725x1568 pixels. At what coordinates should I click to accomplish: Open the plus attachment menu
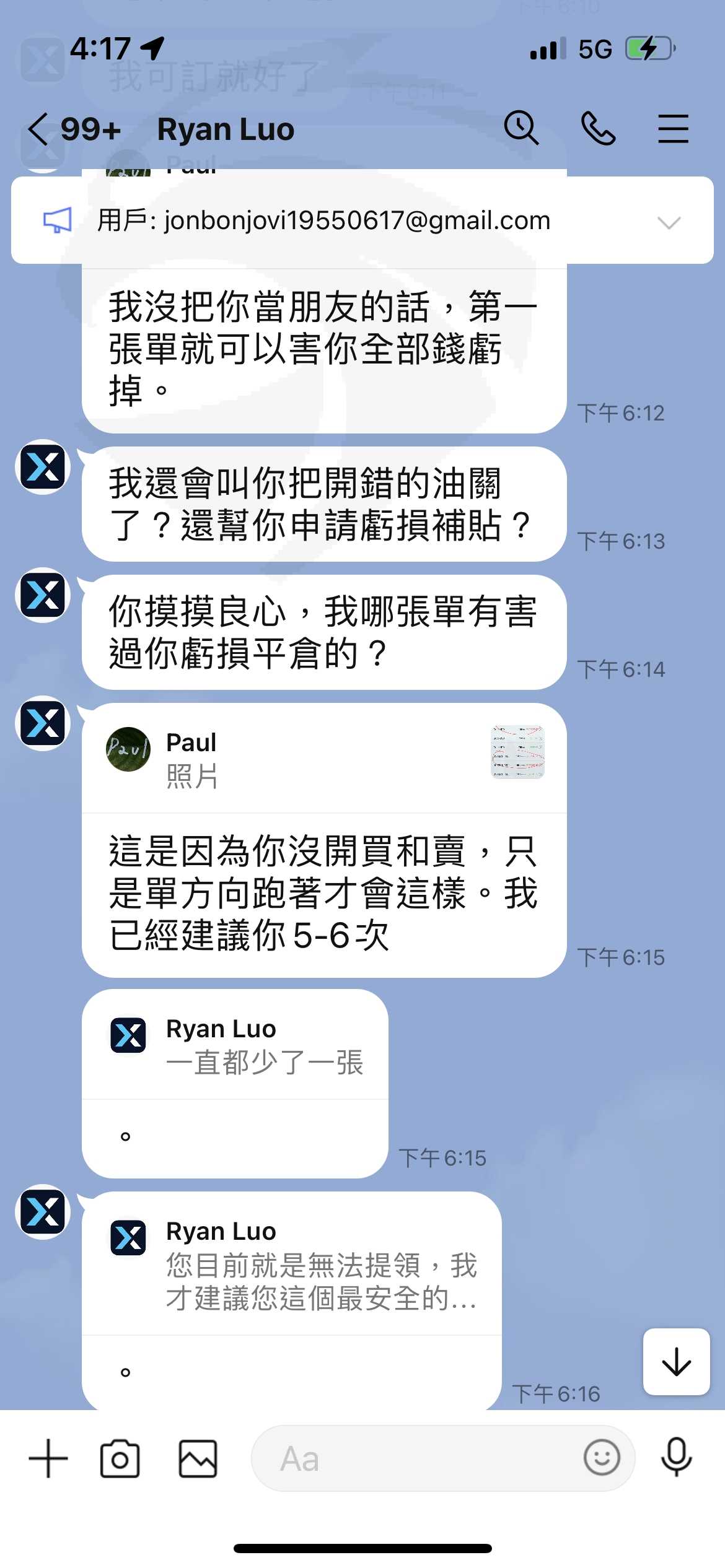[x=48, y=1458]
